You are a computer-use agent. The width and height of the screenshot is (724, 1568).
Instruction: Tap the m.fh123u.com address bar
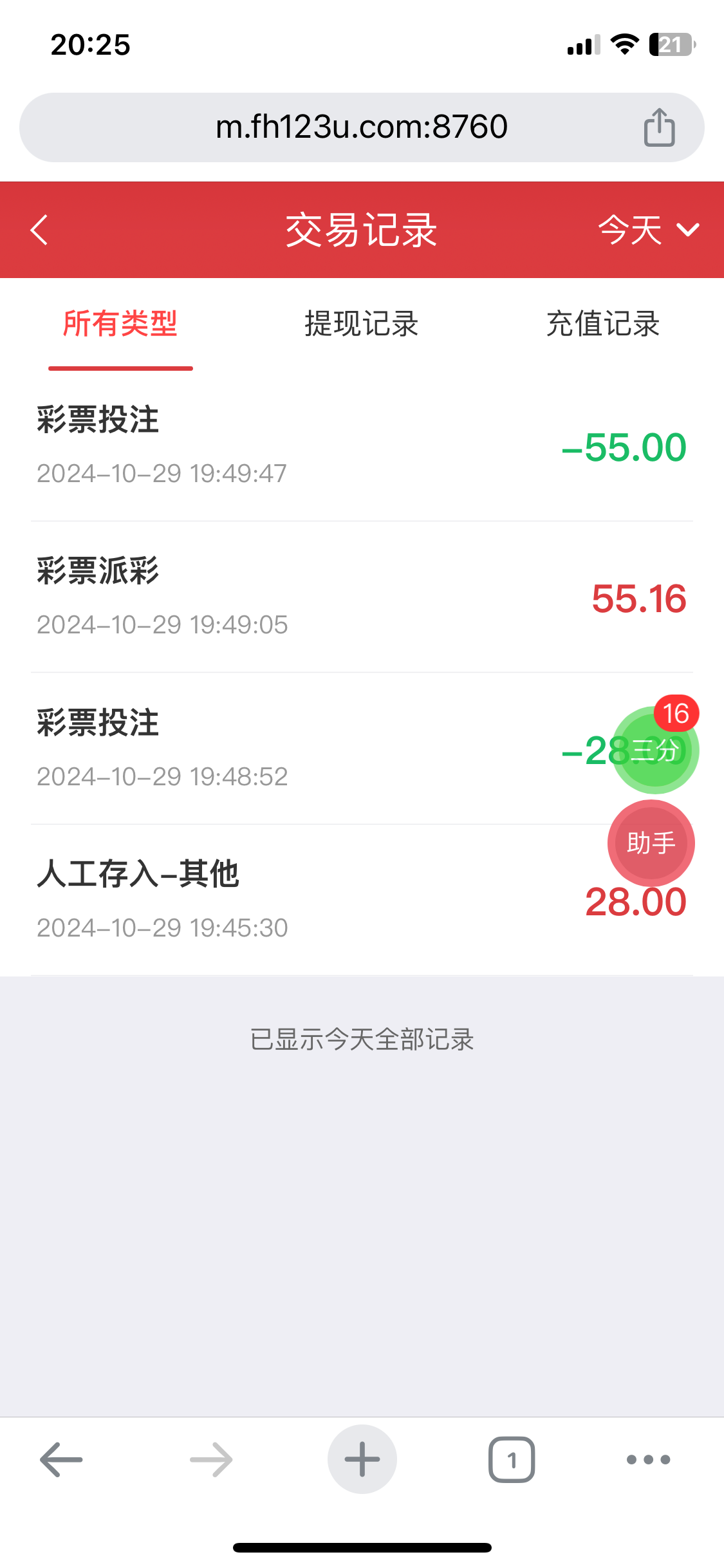[x=360, y=127]
